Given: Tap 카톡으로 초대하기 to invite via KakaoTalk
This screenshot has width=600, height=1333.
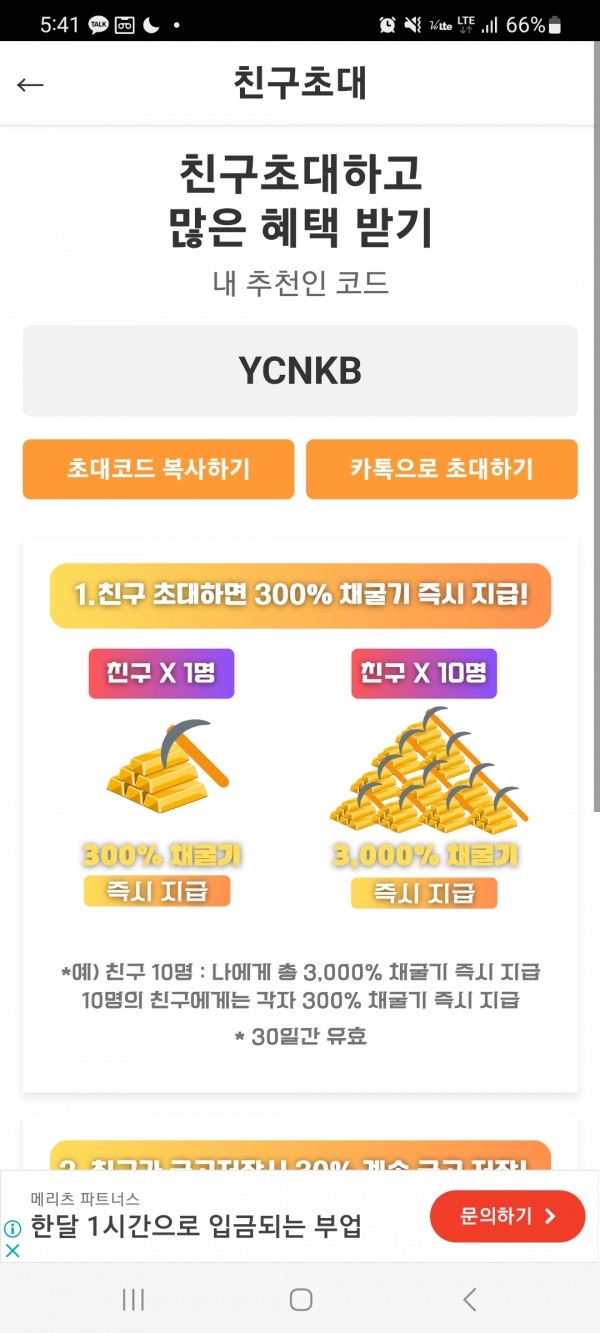Looking at the screenshot, I should coord(442,469).
